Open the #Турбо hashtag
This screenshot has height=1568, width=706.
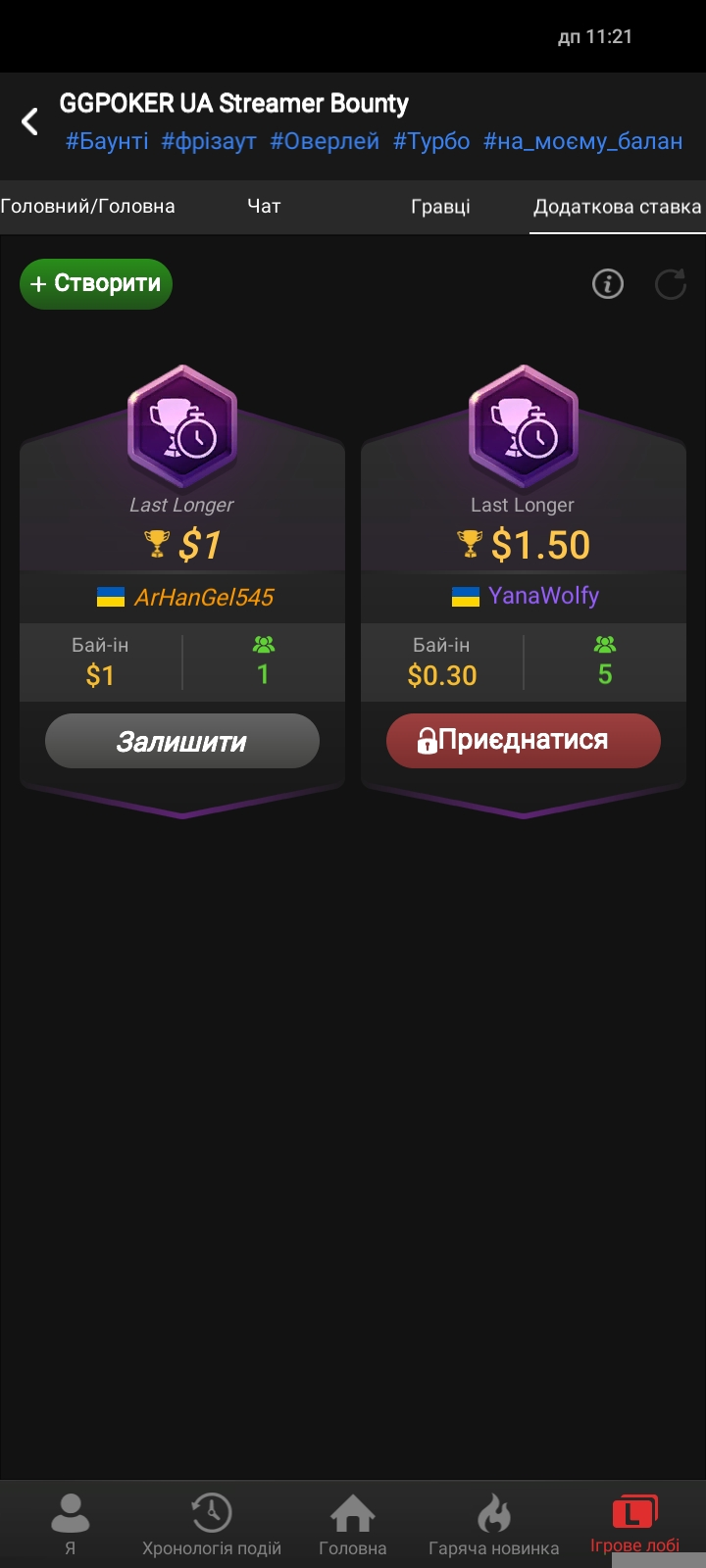coord(431,141)
